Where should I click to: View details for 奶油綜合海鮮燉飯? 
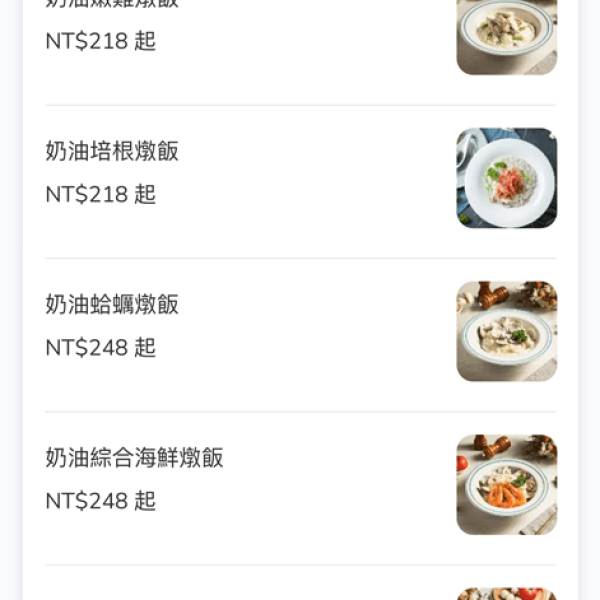tap(134, 458)
